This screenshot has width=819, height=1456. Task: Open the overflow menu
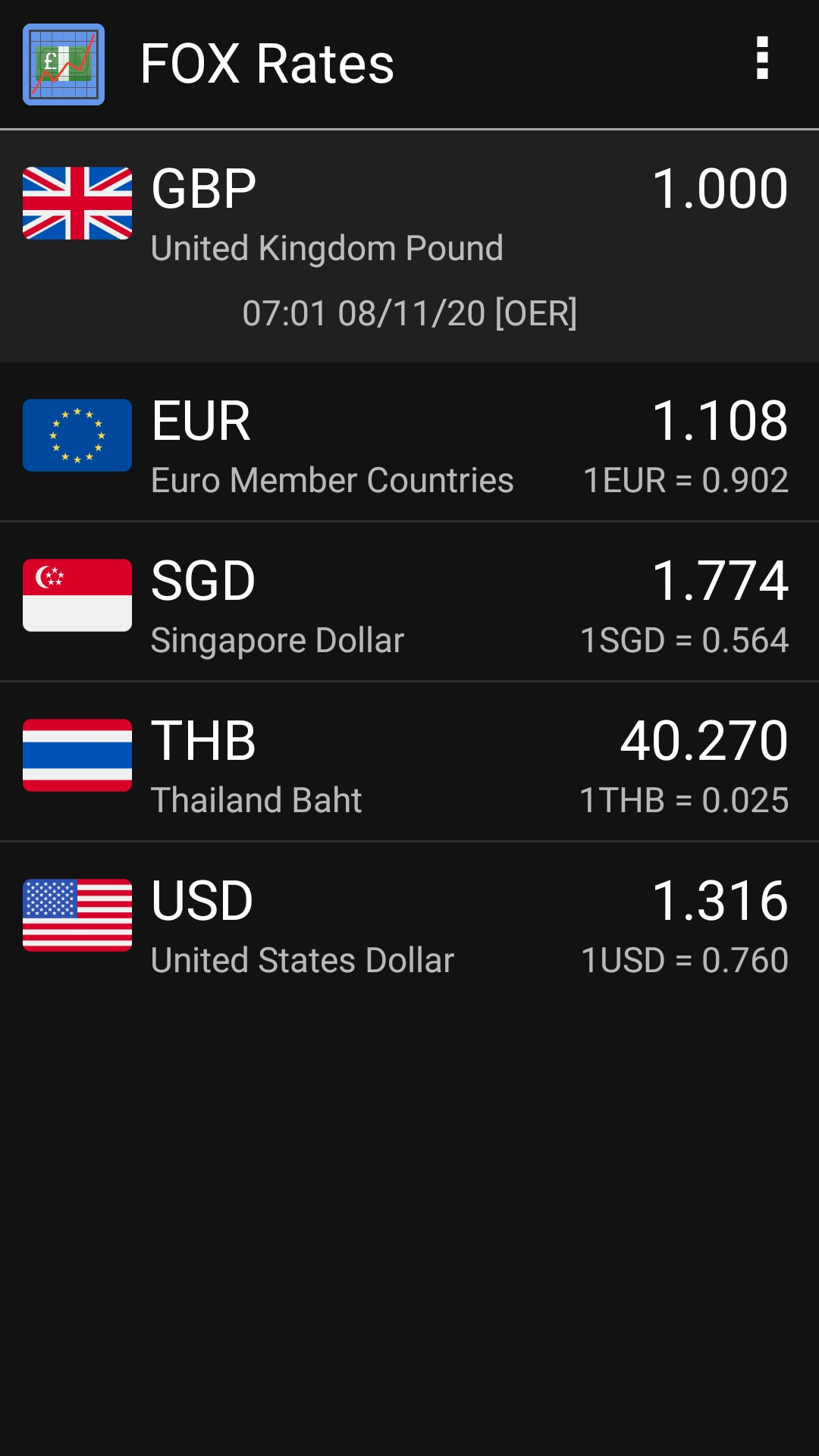click(762, 58)
